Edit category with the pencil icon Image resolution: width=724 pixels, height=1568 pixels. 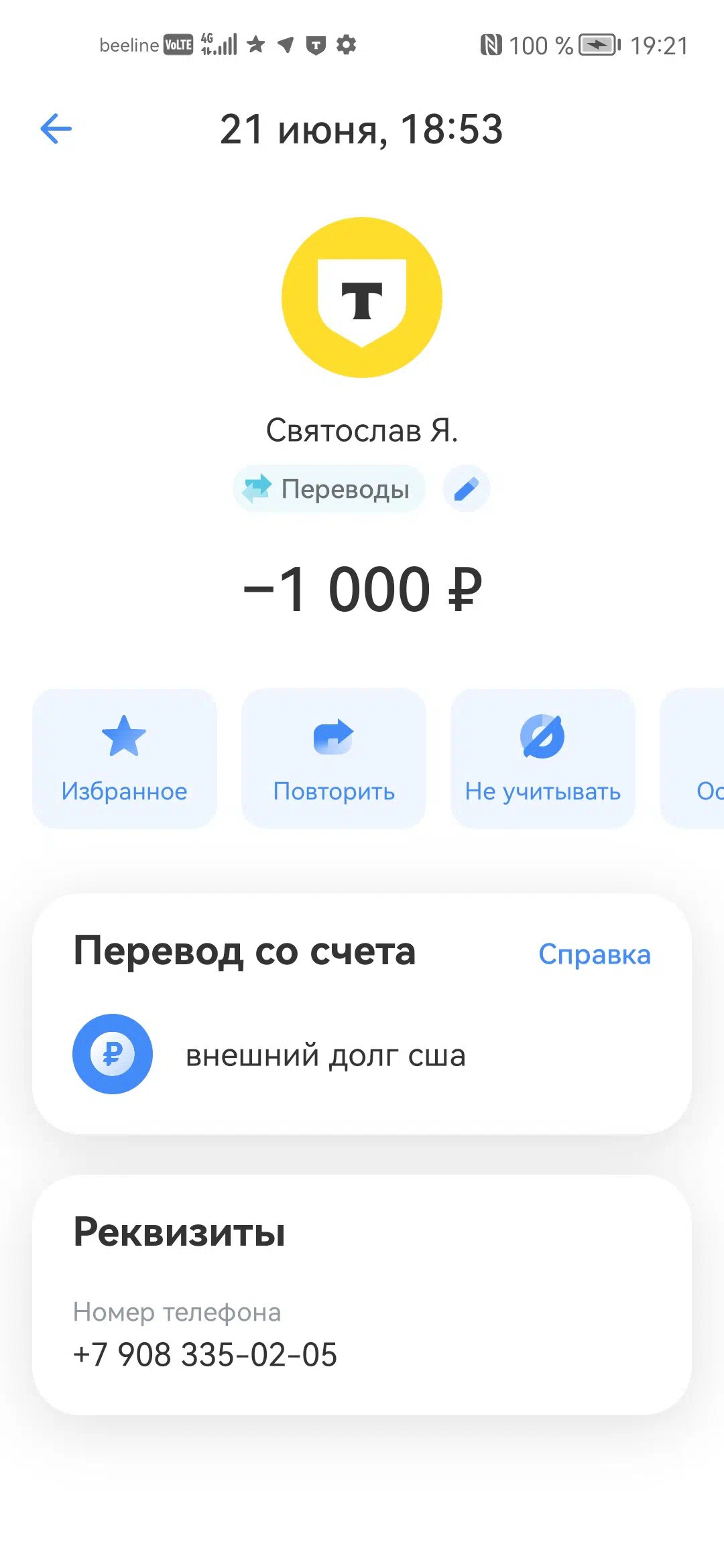(467, 489)
